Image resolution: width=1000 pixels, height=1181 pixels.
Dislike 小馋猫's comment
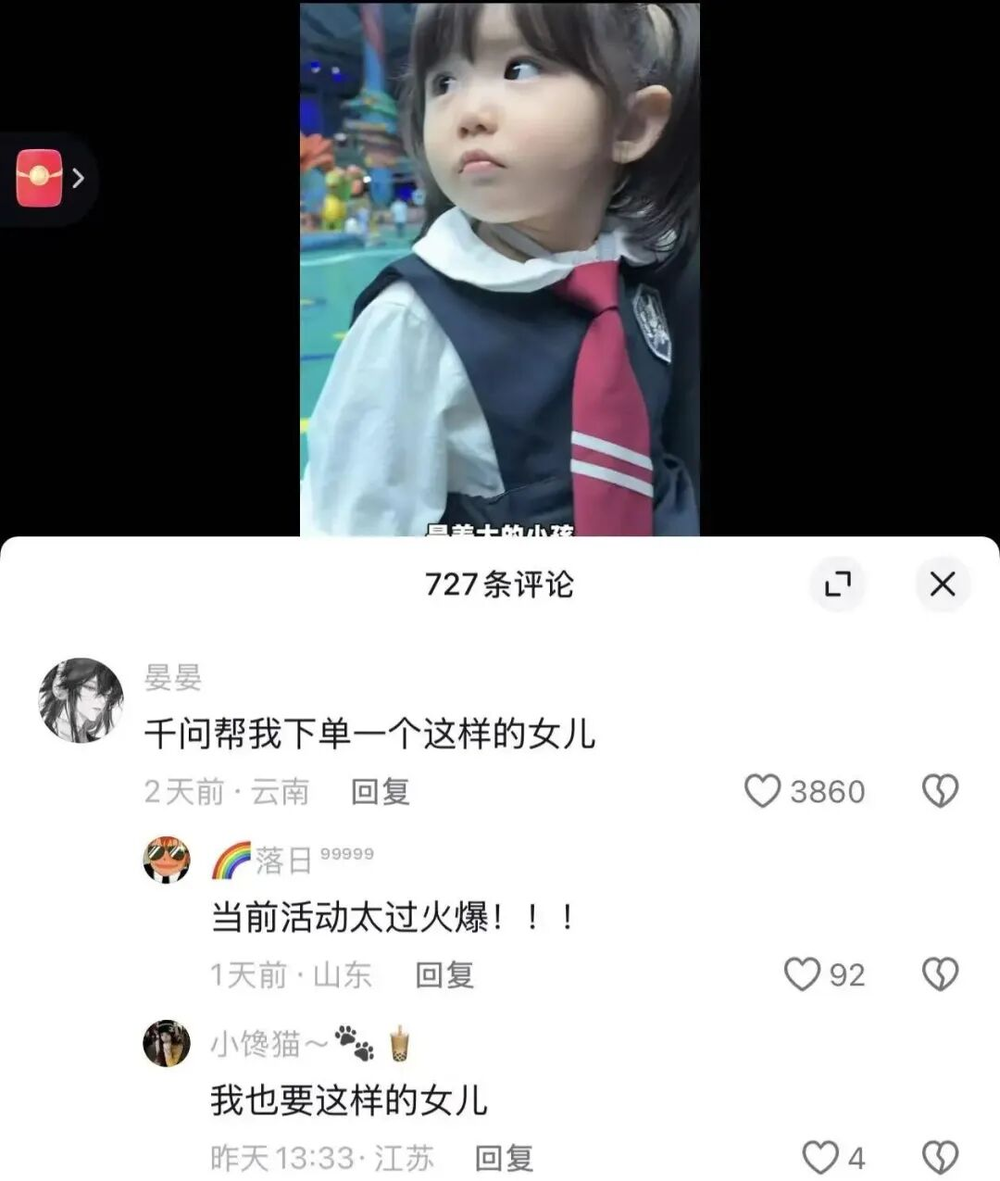click(x=939, y=1158)
